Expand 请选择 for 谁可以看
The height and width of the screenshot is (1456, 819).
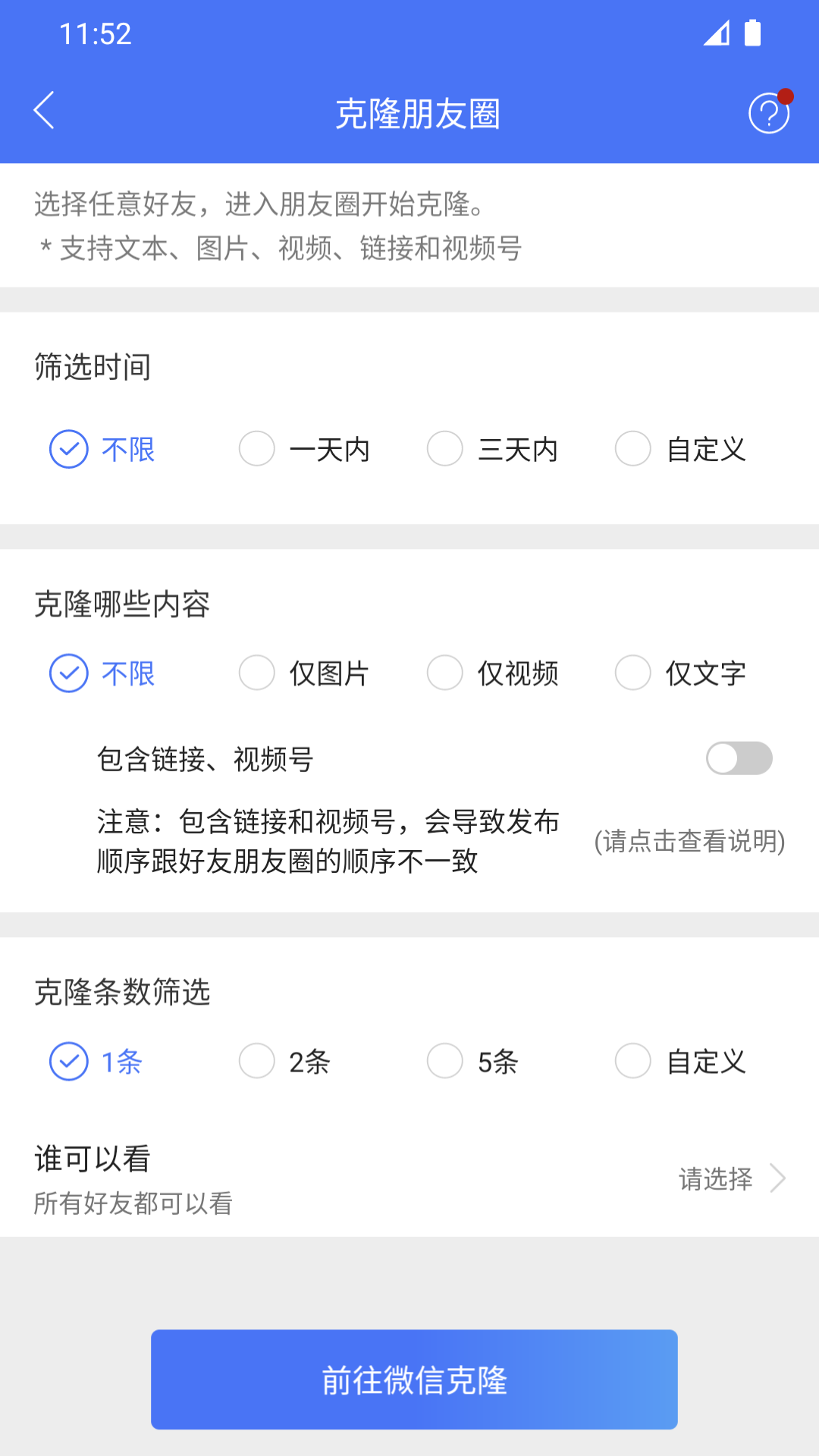pyautogui.click(x=715, y=1178)
